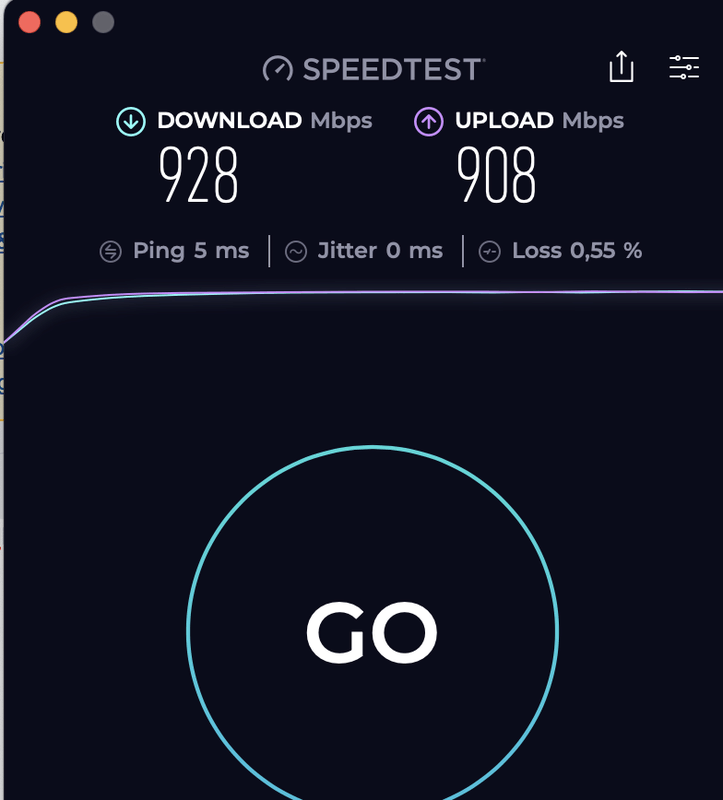The image size is (723, 800).
Task: Open the Speedtest settings sliders
Action: pyautogui.click(x=684, y=67)
